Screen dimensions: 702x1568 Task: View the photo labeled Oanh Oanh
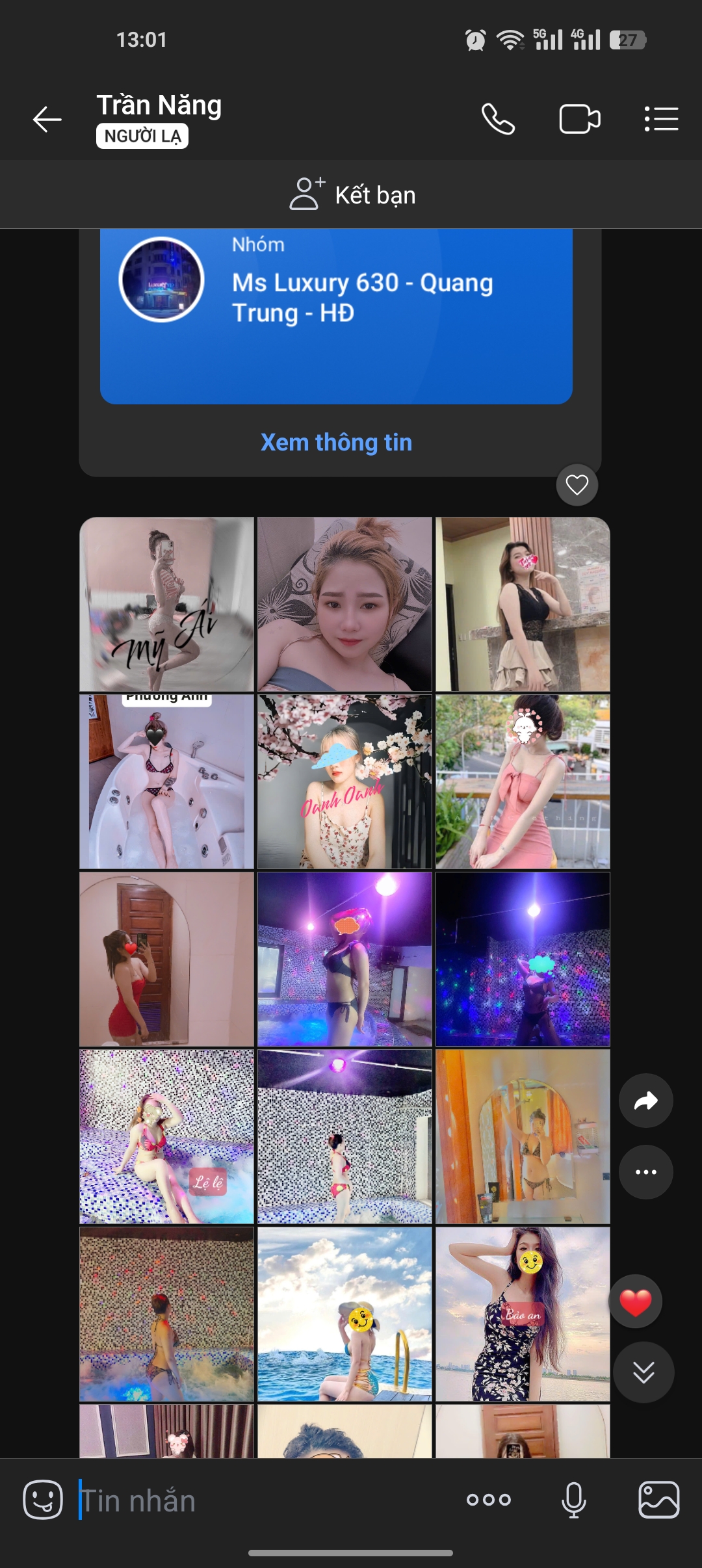[344, 782]
